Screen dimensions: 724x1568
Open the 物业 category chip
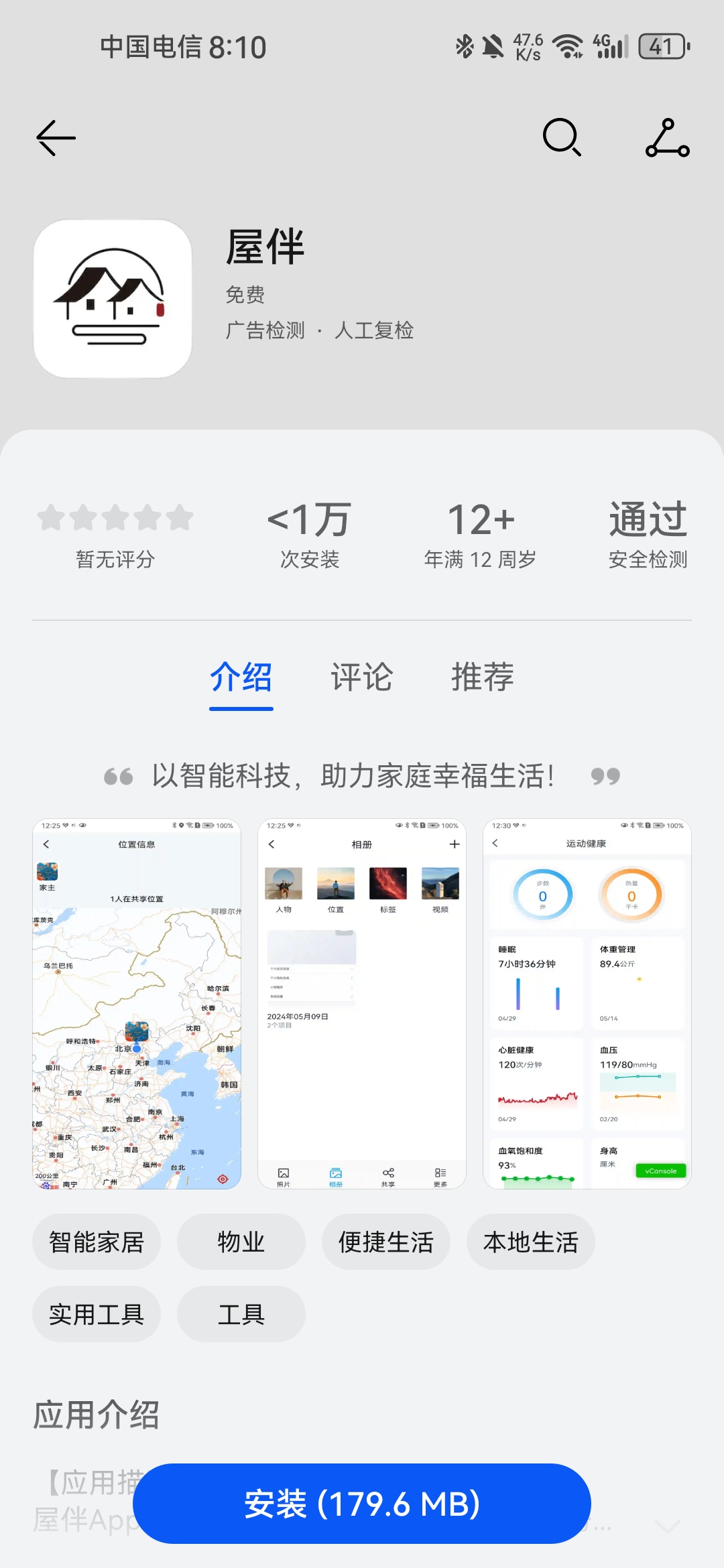coord(241,1242)
